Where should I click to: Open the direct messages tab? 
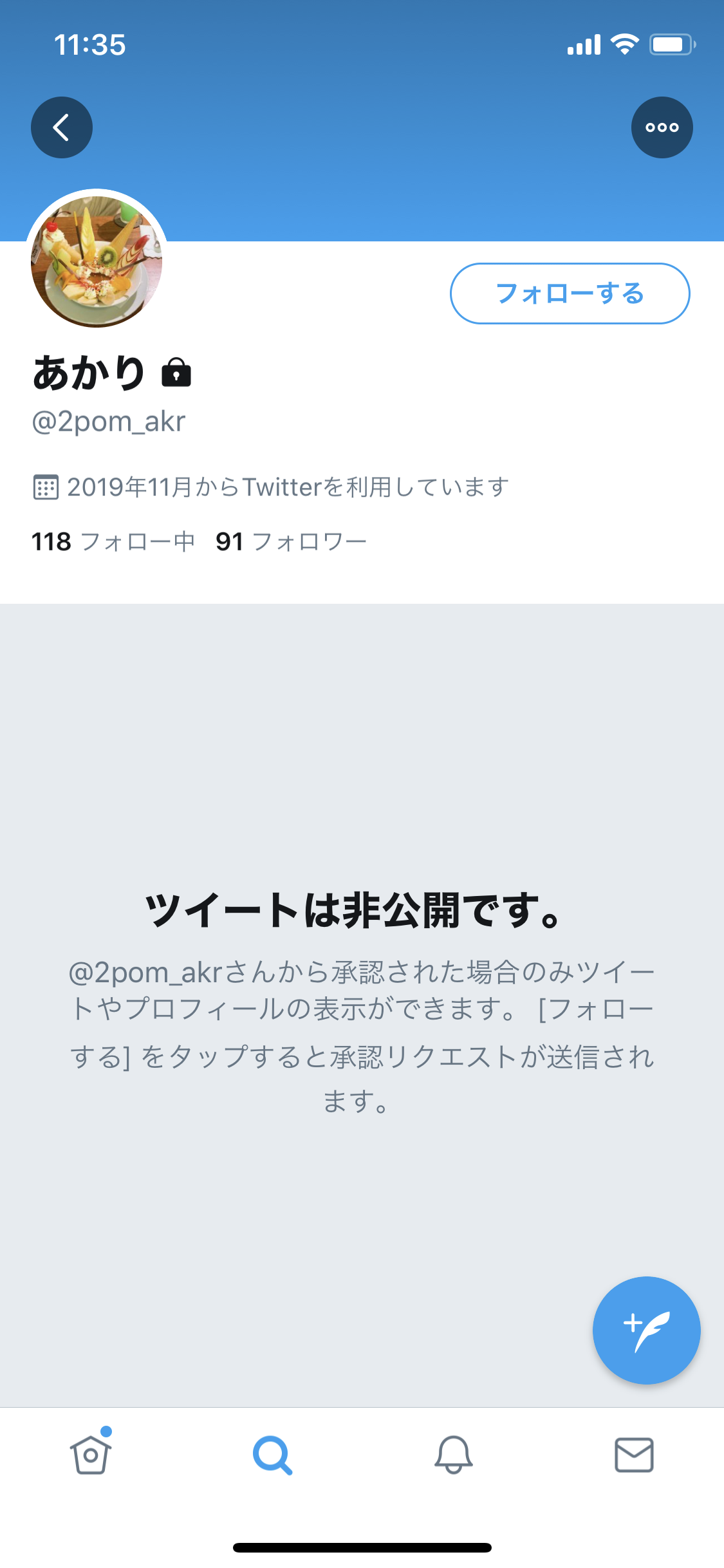click(634, 1455)
